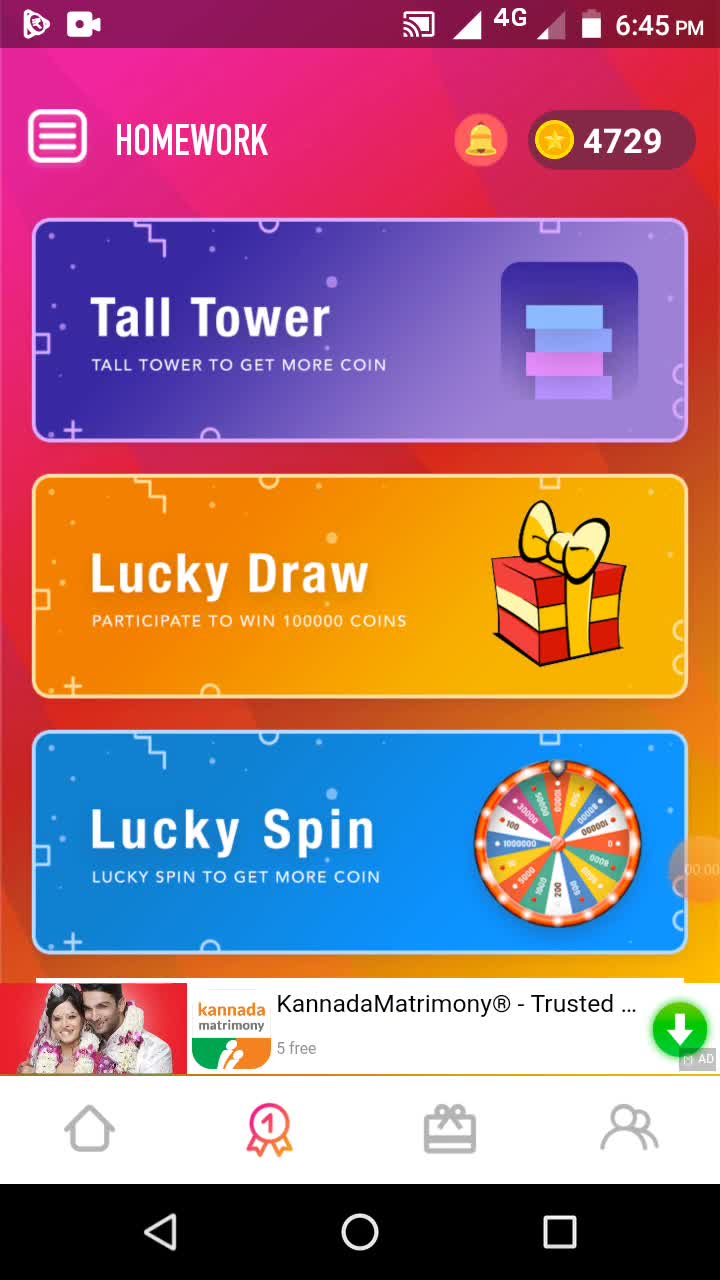Open recent apps from navigation bar
The height and width of the screenshot is (1280, 720).
pyautogui.click(x=559, y=1232)
